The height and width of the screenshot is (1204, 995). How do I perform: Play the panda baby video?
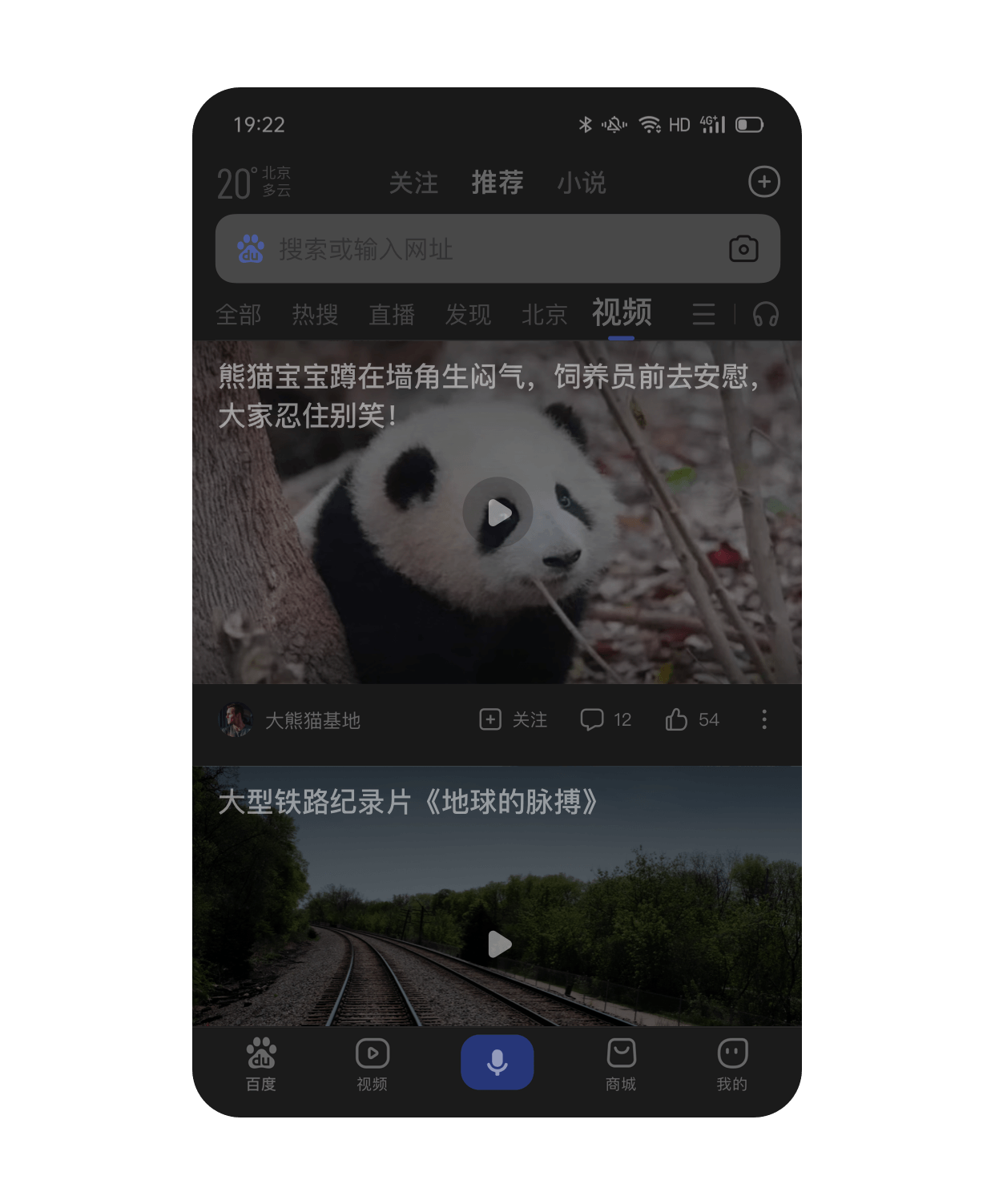point(497,513)
